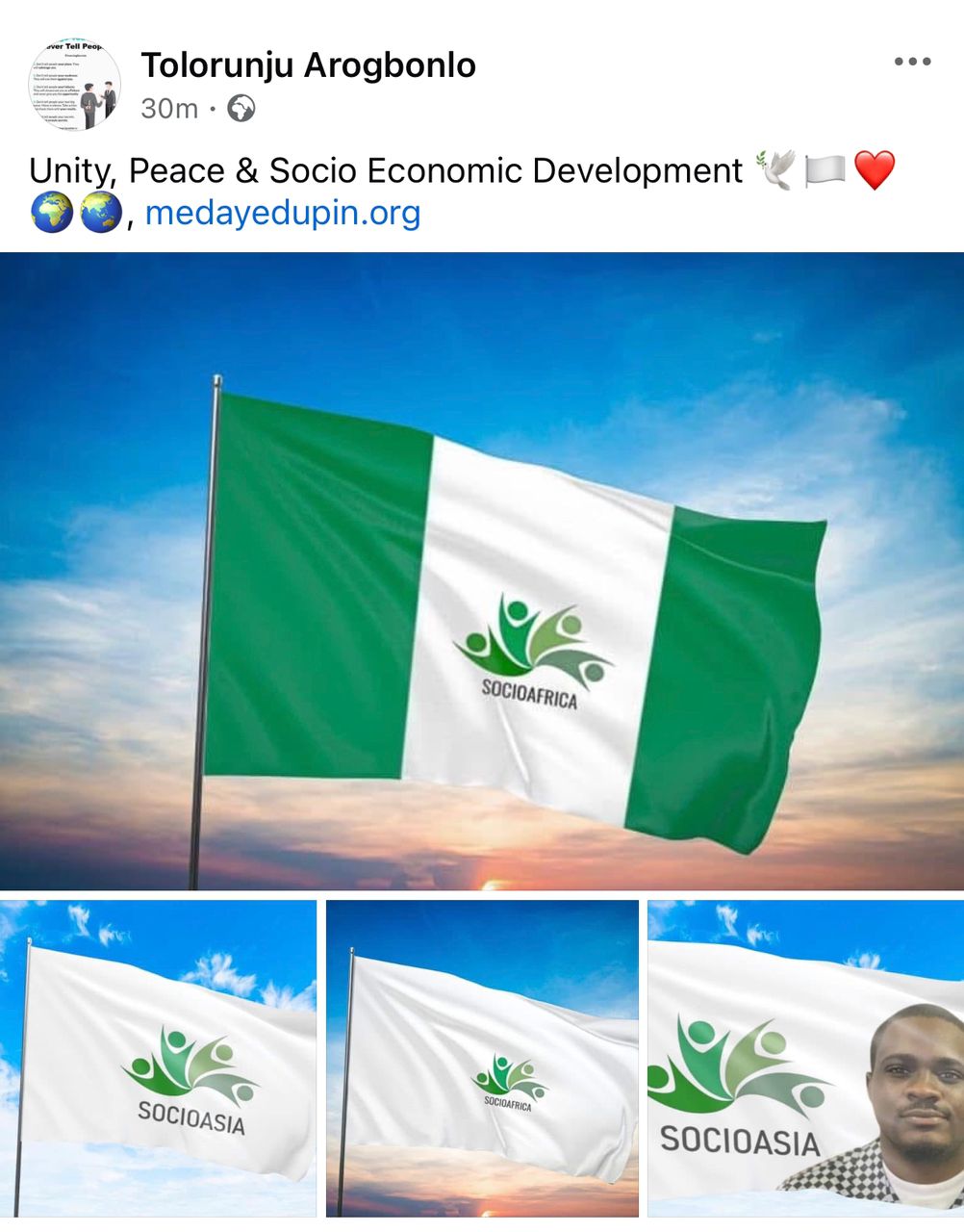964x1232 pixels.
Task: View Tolorunju Arogbonlo's profile by name
Action: (x=308, y=65)
